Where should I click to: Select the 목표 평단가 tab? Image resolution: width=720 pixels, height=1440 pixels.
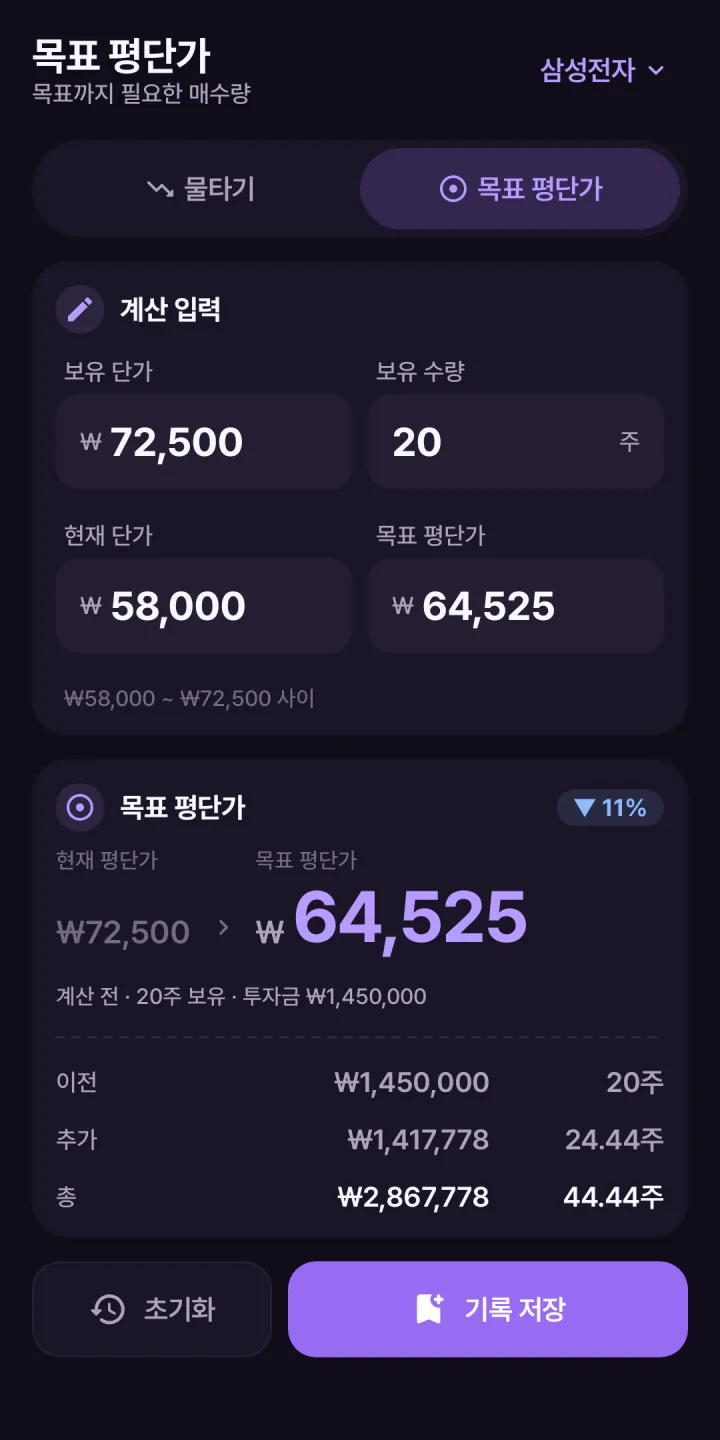click(520, 189)
